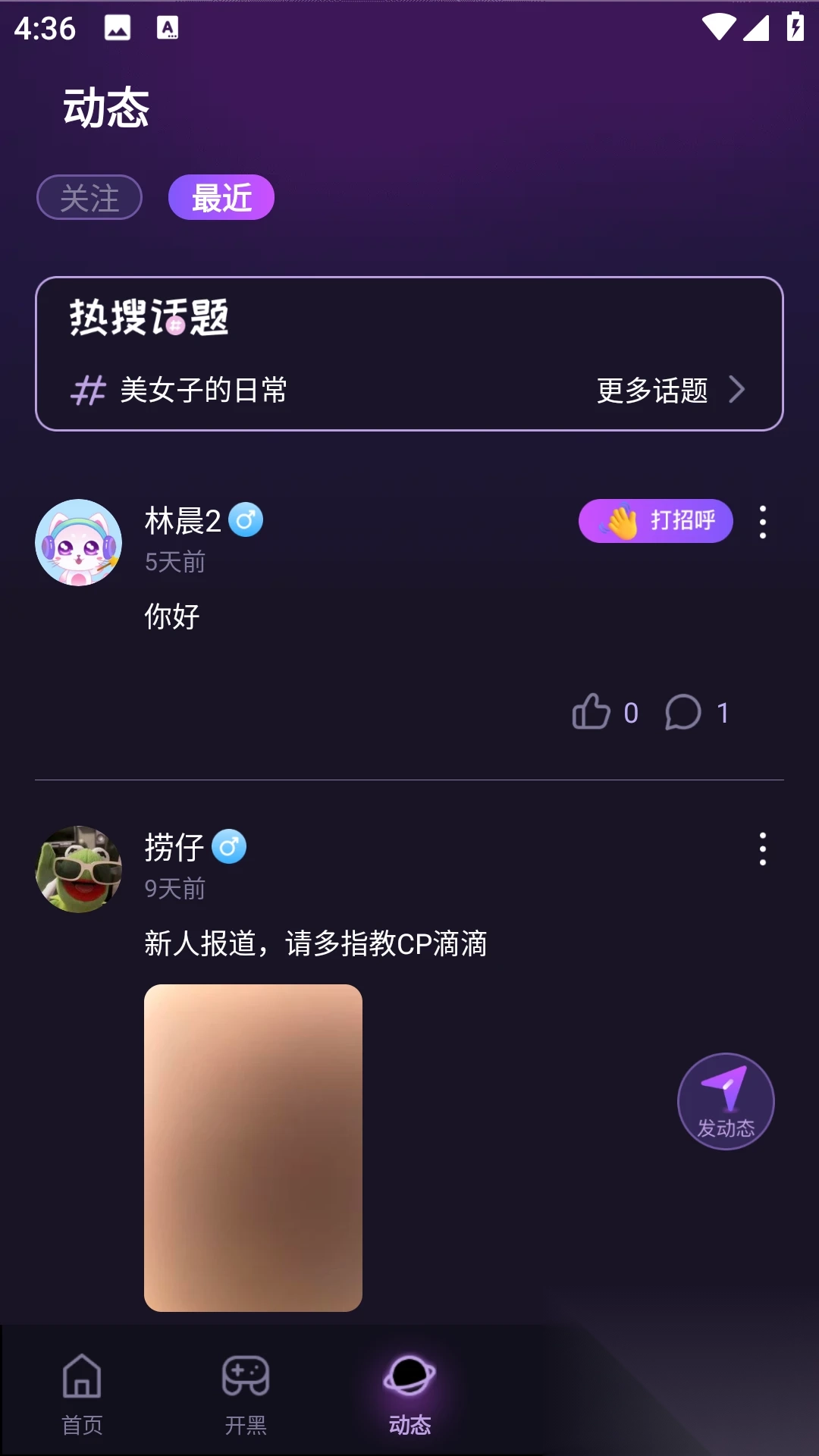Tap 发动态 to create a new post

tap(726, 1101)
